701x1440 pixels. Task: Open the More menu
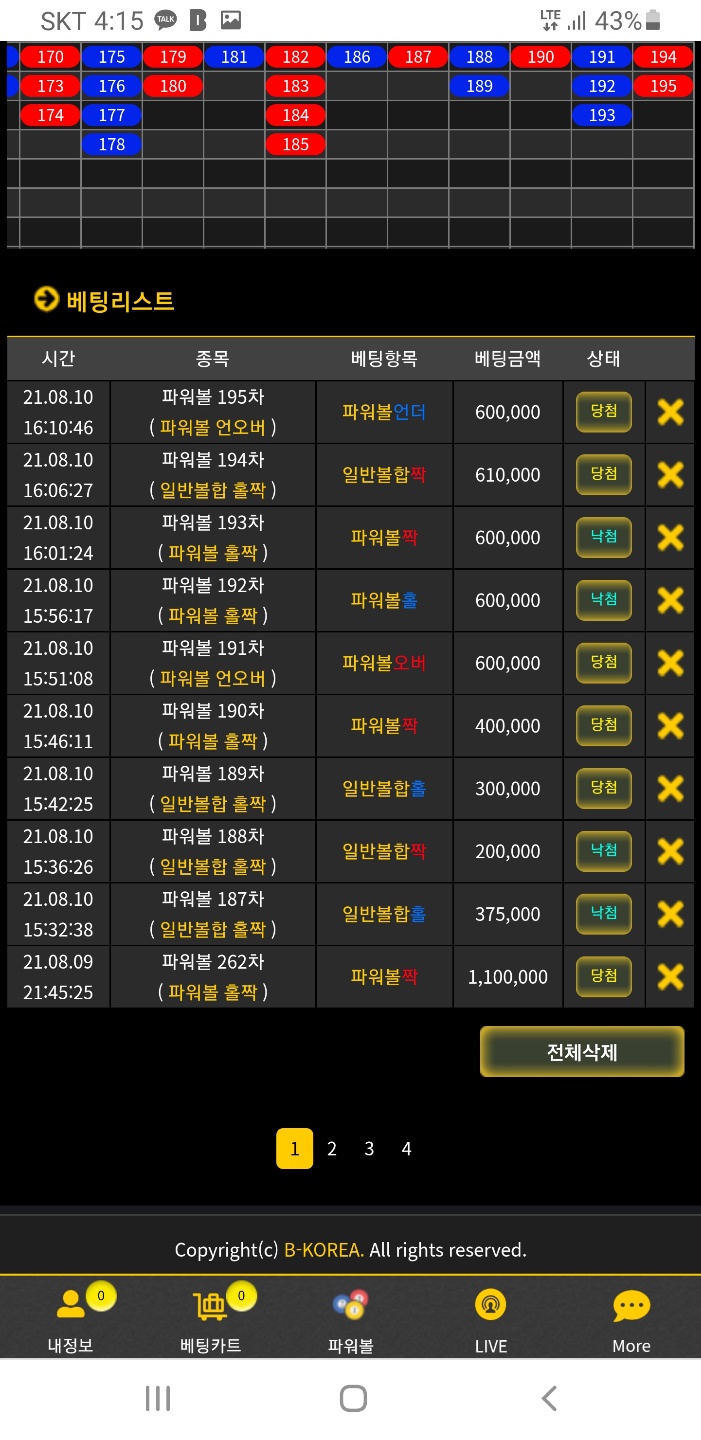click(631, 1320)
